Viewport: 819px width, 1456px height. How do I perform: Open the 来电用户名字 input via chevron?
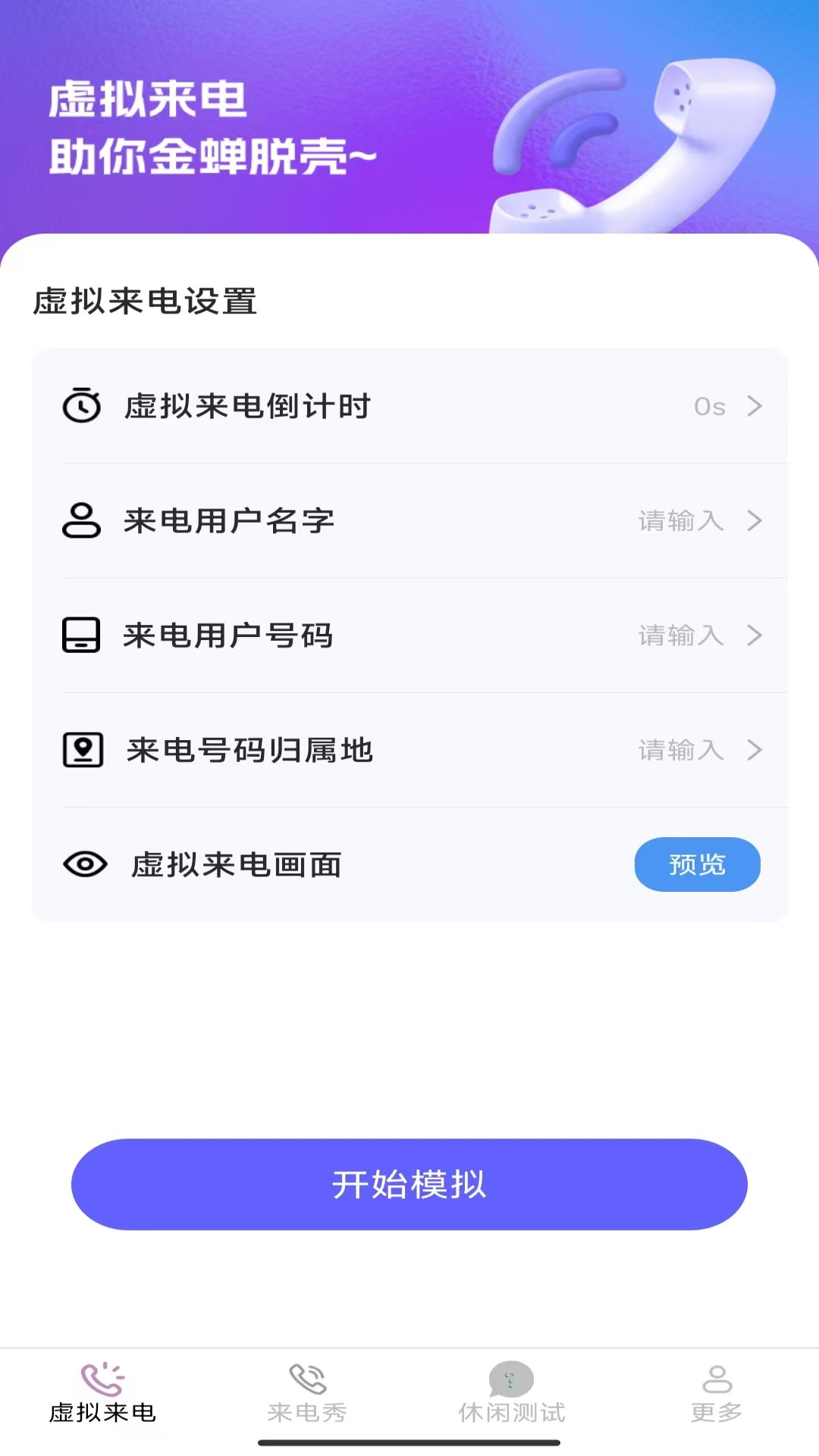(755, 521)
